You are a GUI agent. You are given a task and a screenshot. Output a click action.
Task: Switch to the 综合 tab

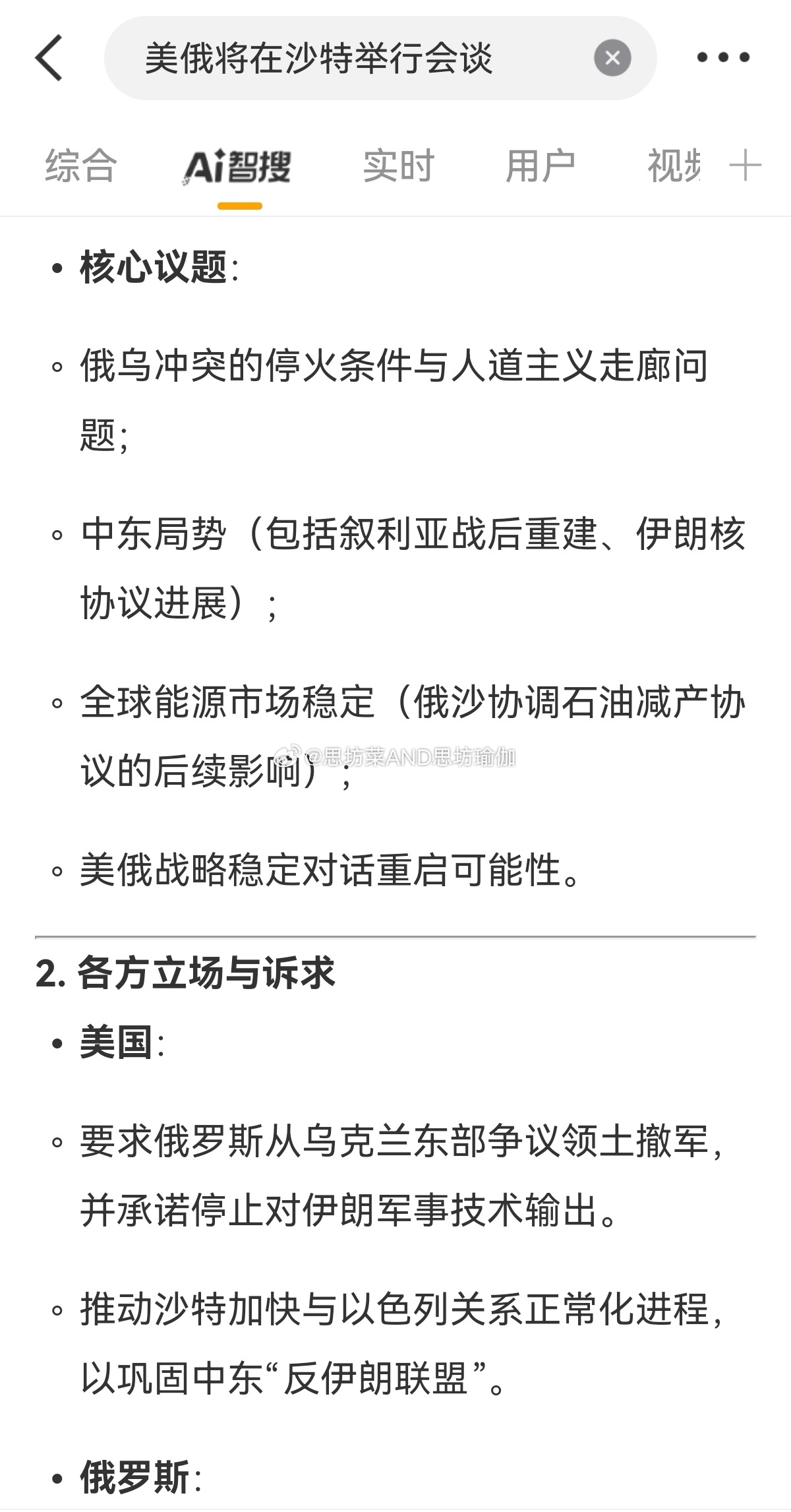pos(80,165)
